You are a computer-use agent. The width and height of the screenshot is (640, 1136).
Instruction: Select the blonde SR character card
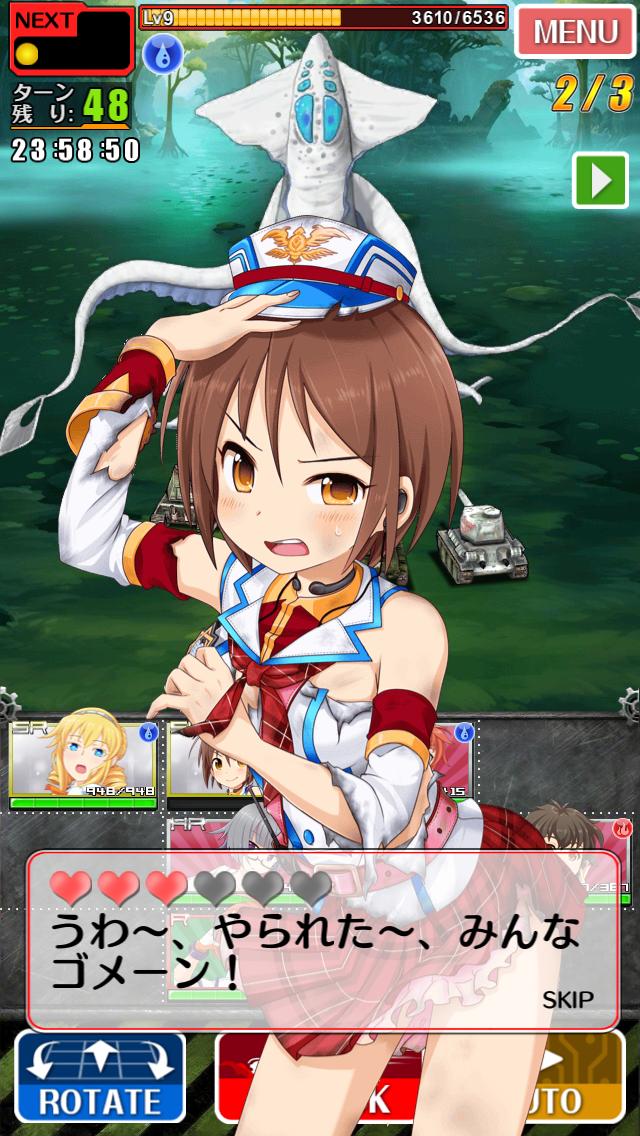(83, 765)
